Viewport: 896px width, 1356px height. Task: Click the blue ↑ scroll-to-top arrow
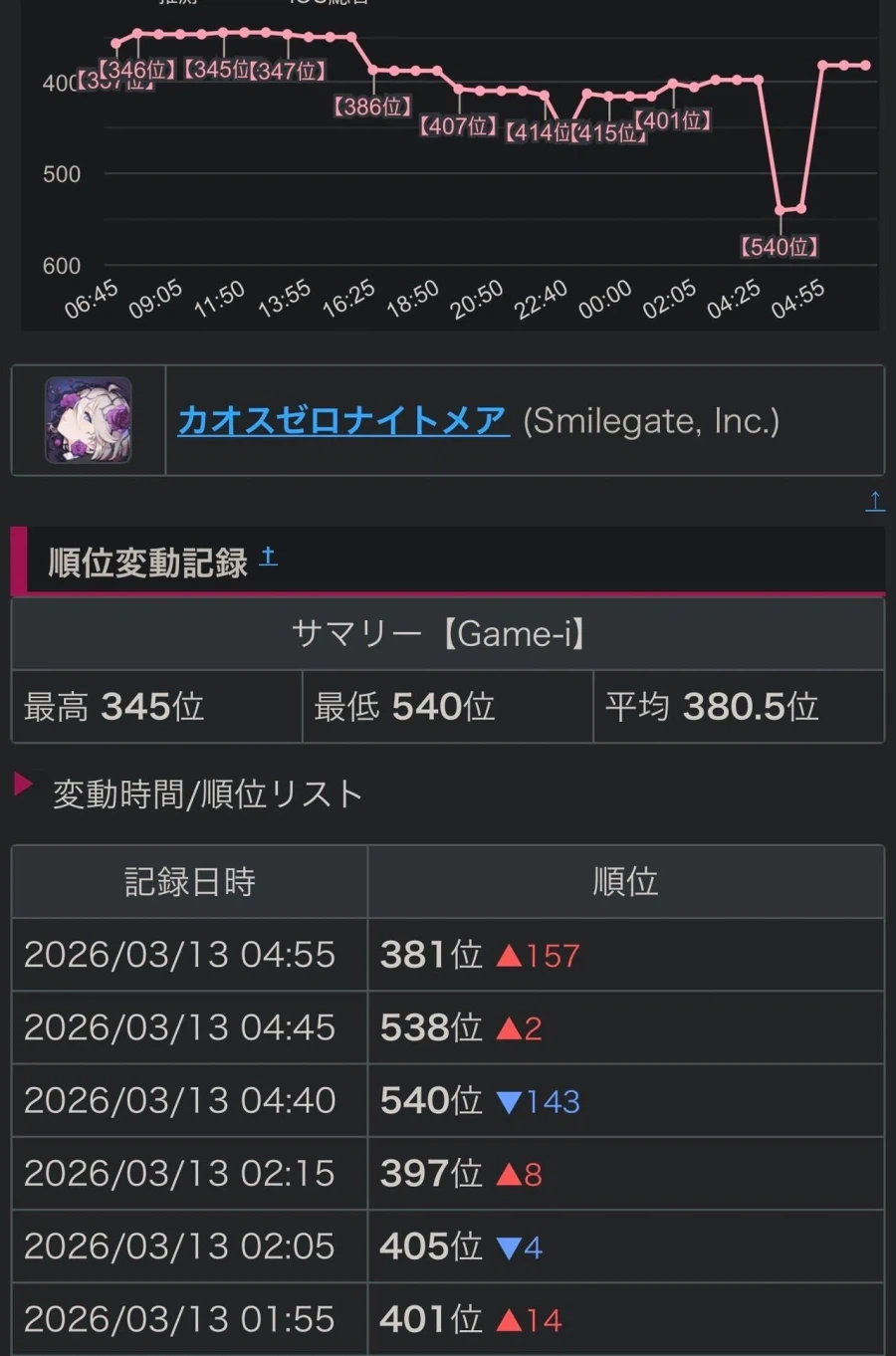click(x=874, y=501)
